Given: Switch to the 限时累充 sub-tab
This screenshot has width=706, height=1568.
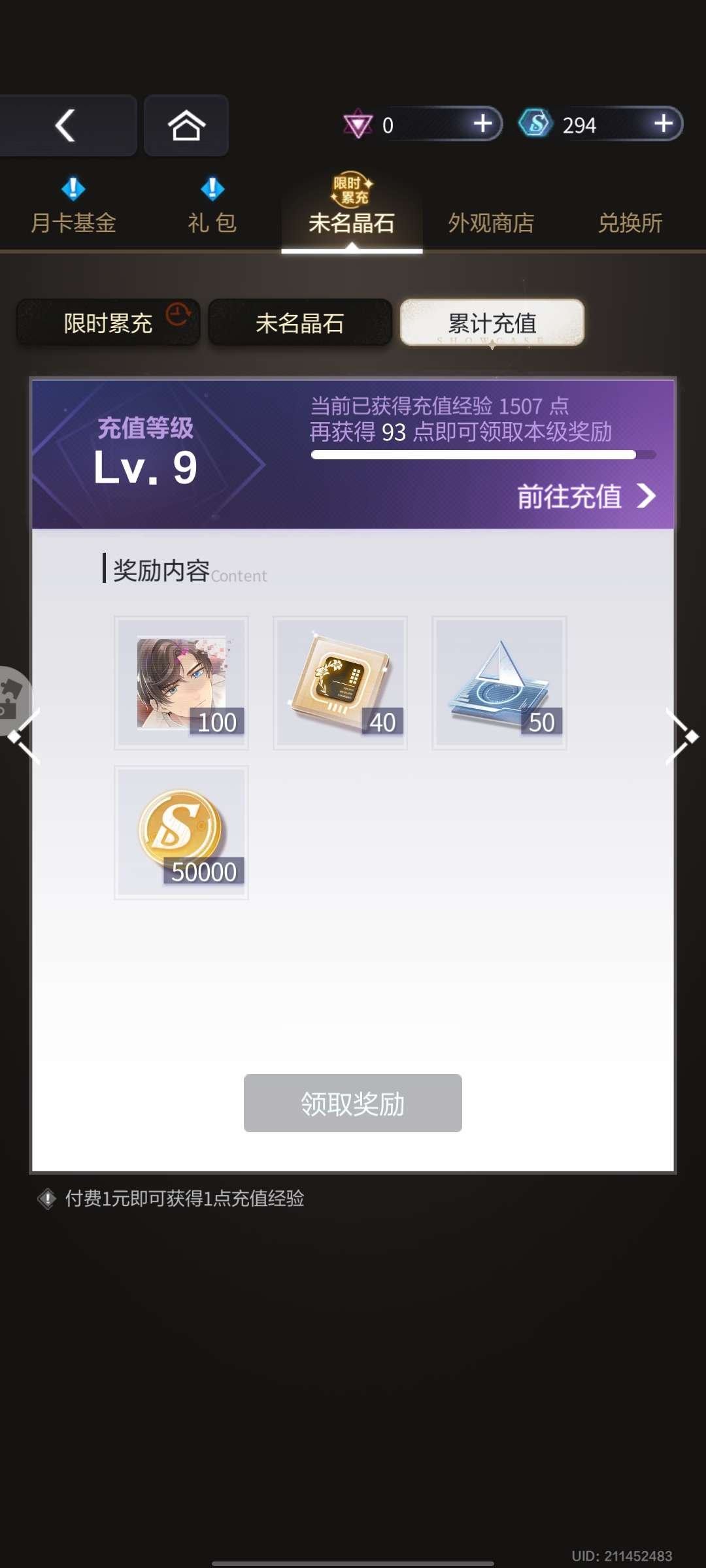Looking at the screenshot, I should (x=108, y=323).
